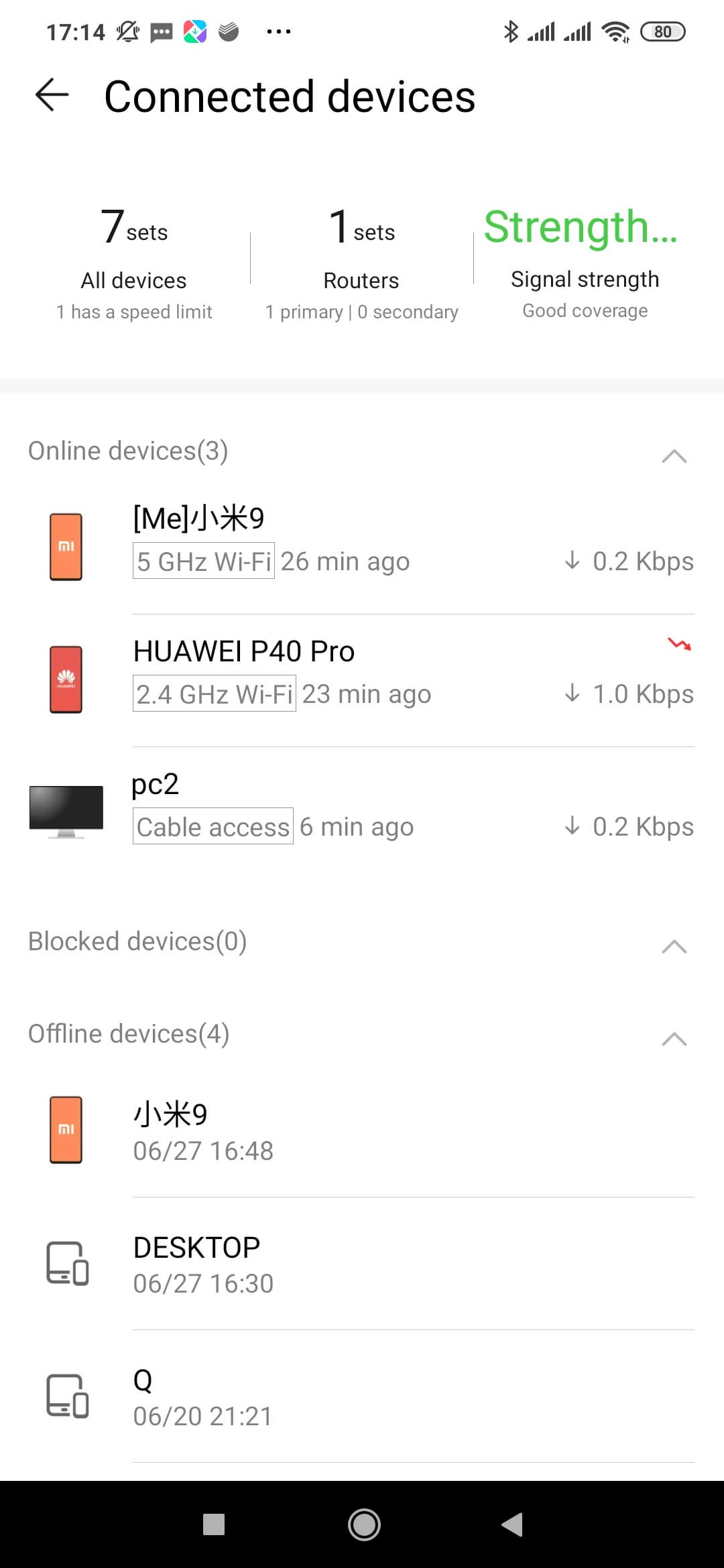Open the offline DESKTOP device

pos(362,1264)
